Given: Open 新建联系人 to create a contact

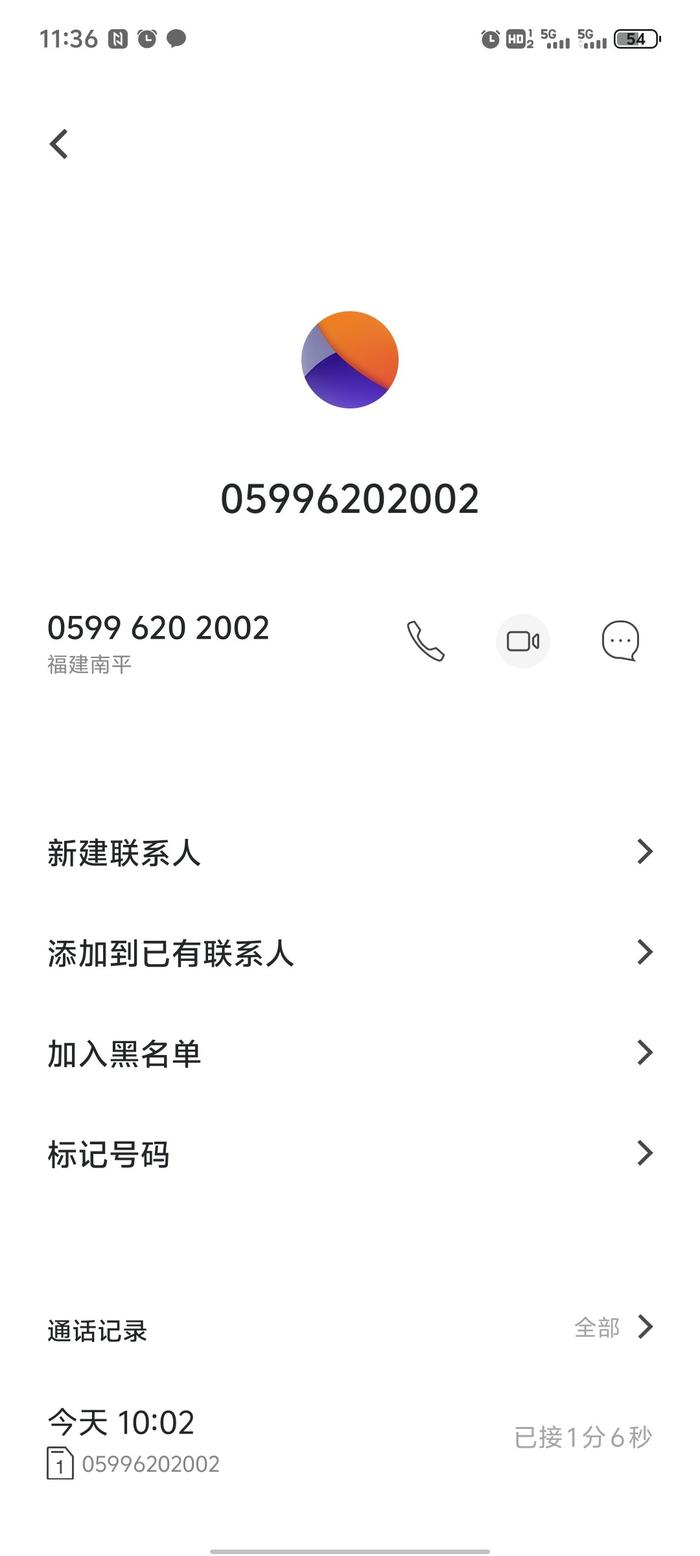Looking at the screenshot, I should (x=350, y=852).
